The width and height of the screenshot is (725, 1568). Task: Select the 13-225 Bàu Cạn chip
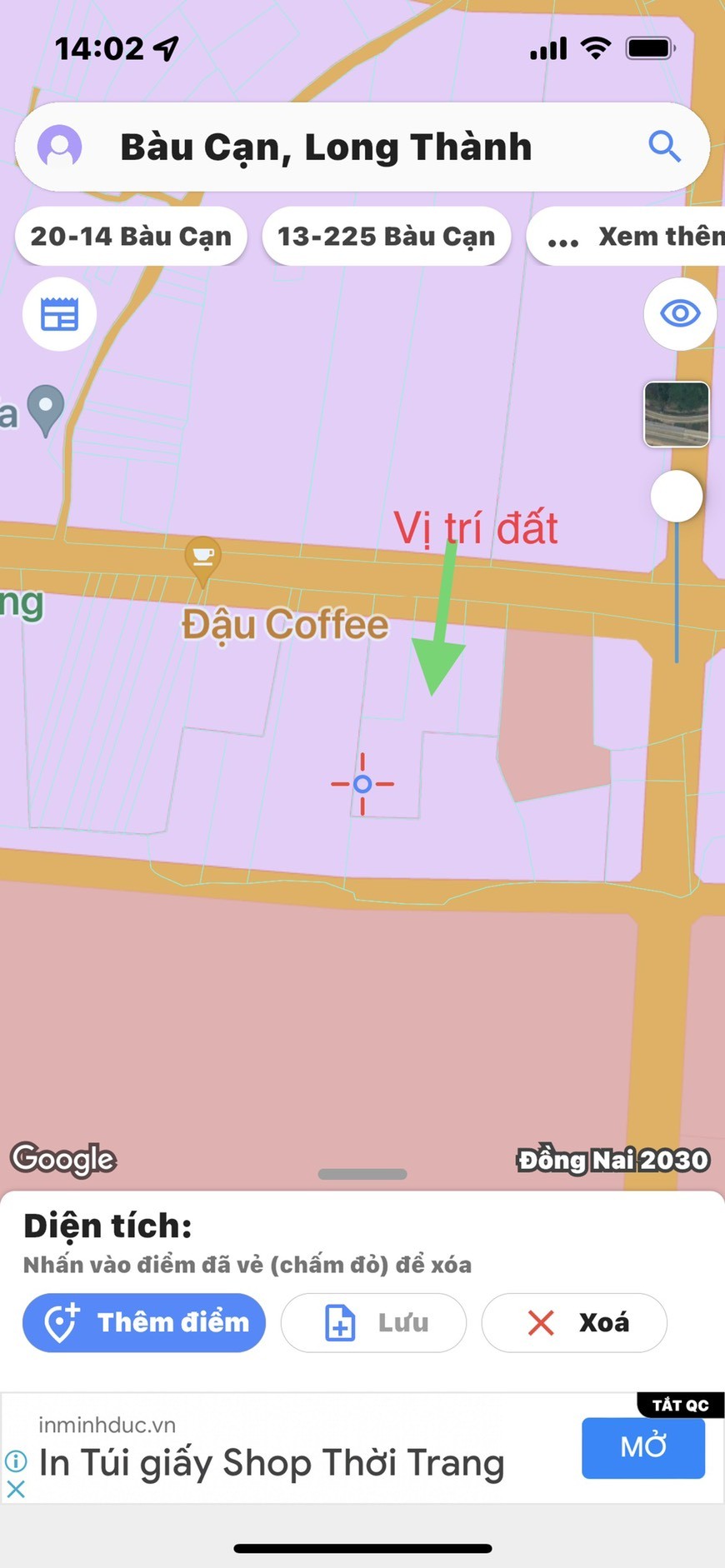click(x=386, y=237)
